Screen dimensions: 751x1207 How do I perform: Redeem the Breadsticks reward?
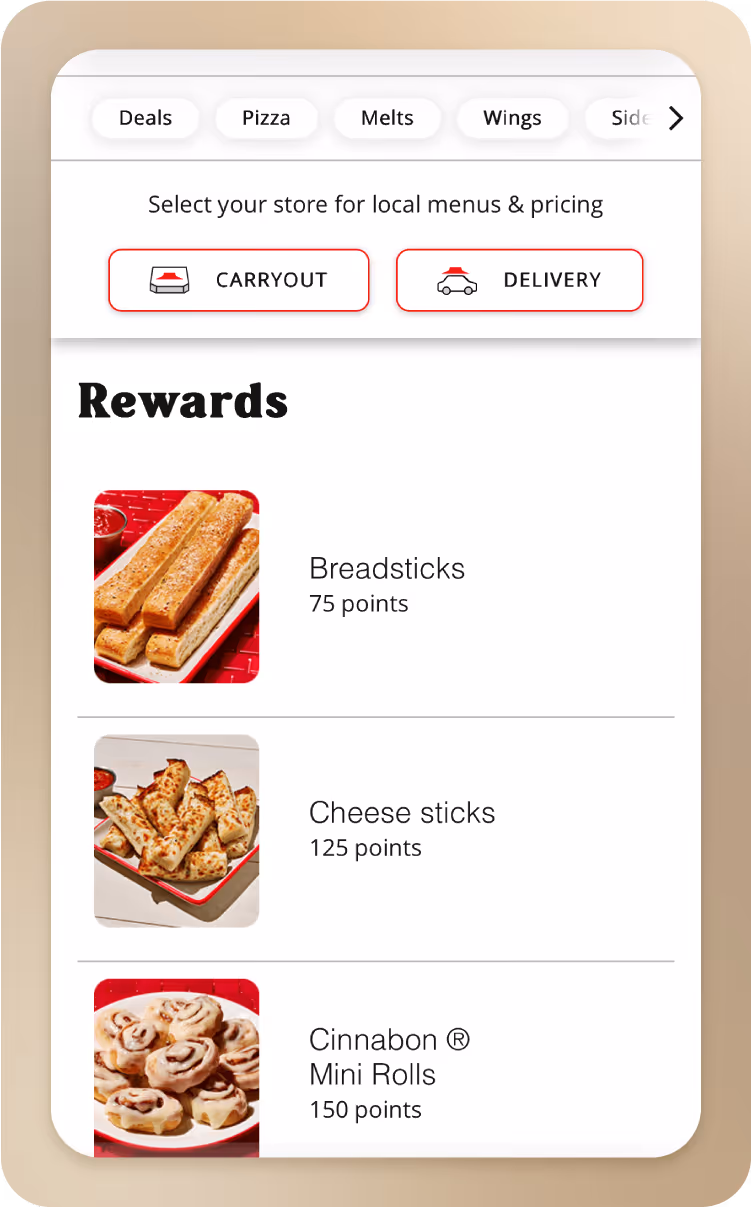pyautogui.click(x=387, y=568)
